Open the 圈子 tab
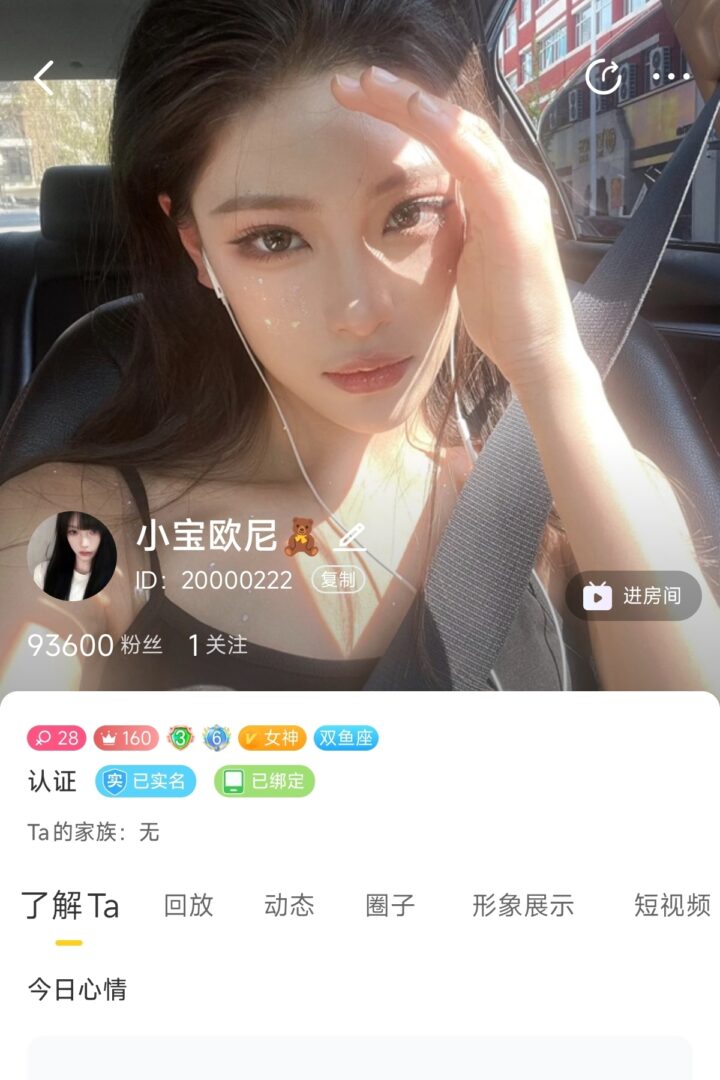This screenshot has height=1080, width=720. click(390, 906)
